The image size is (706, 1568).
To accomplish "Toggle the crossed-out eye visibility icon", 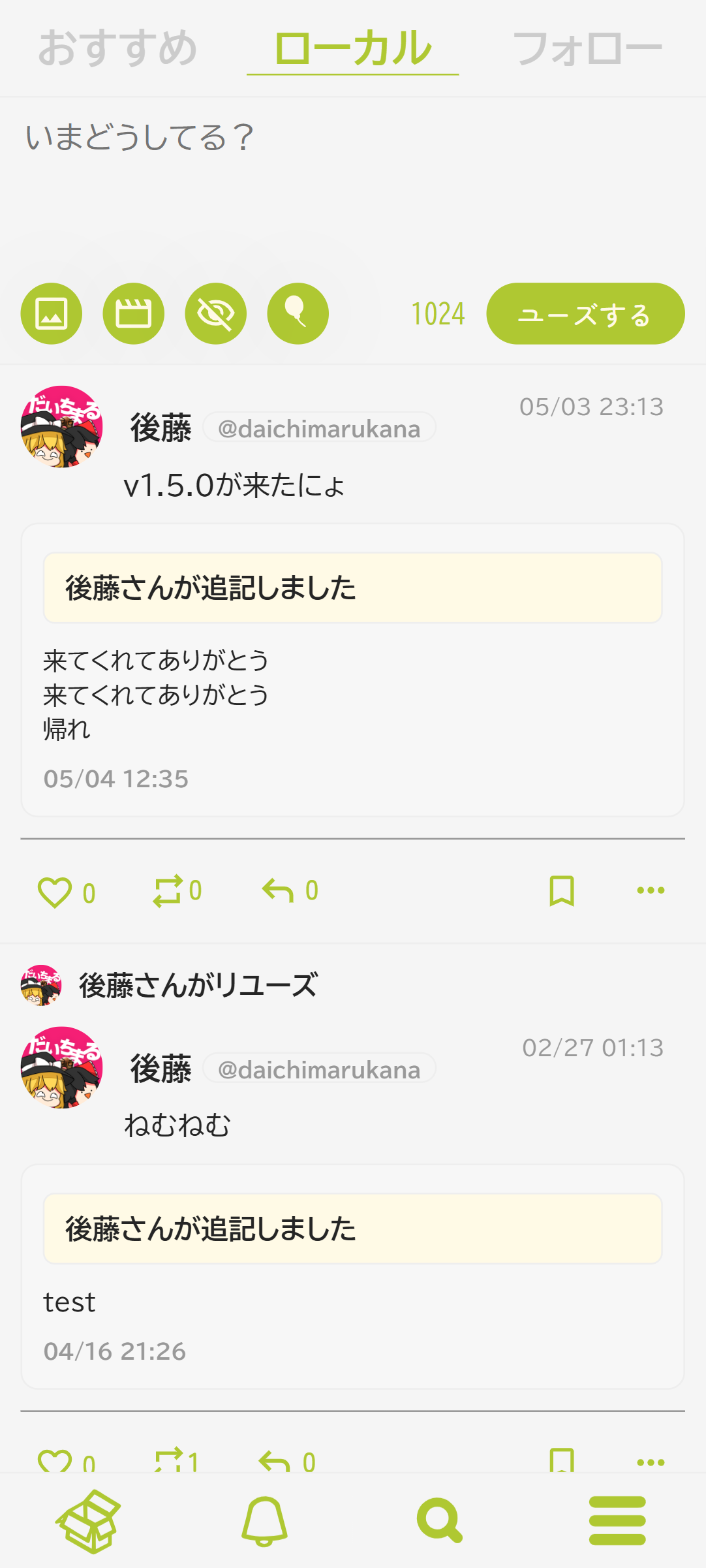I will (x=216, y=313).
